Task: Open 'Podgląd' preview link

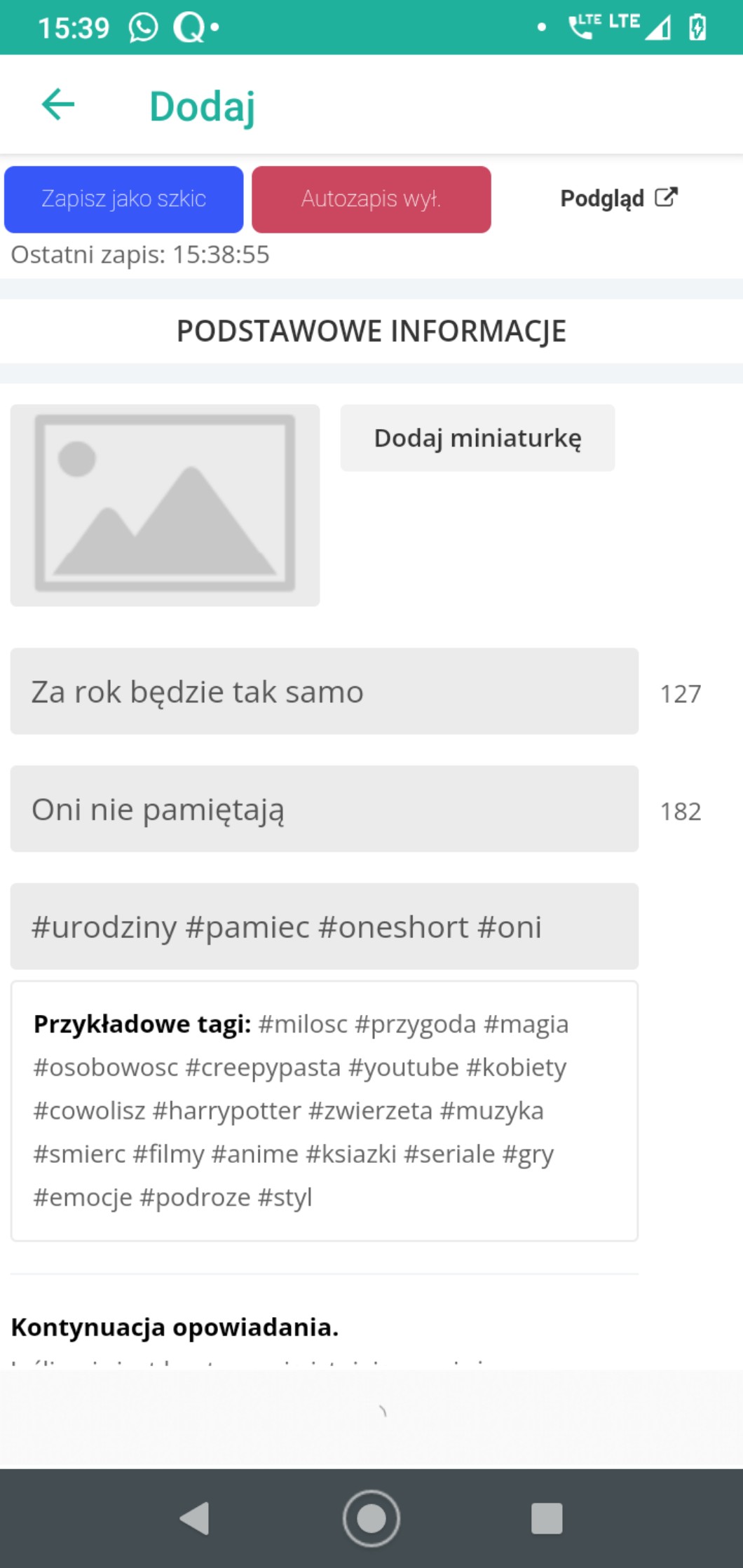Action: click(x=618, y=198)
